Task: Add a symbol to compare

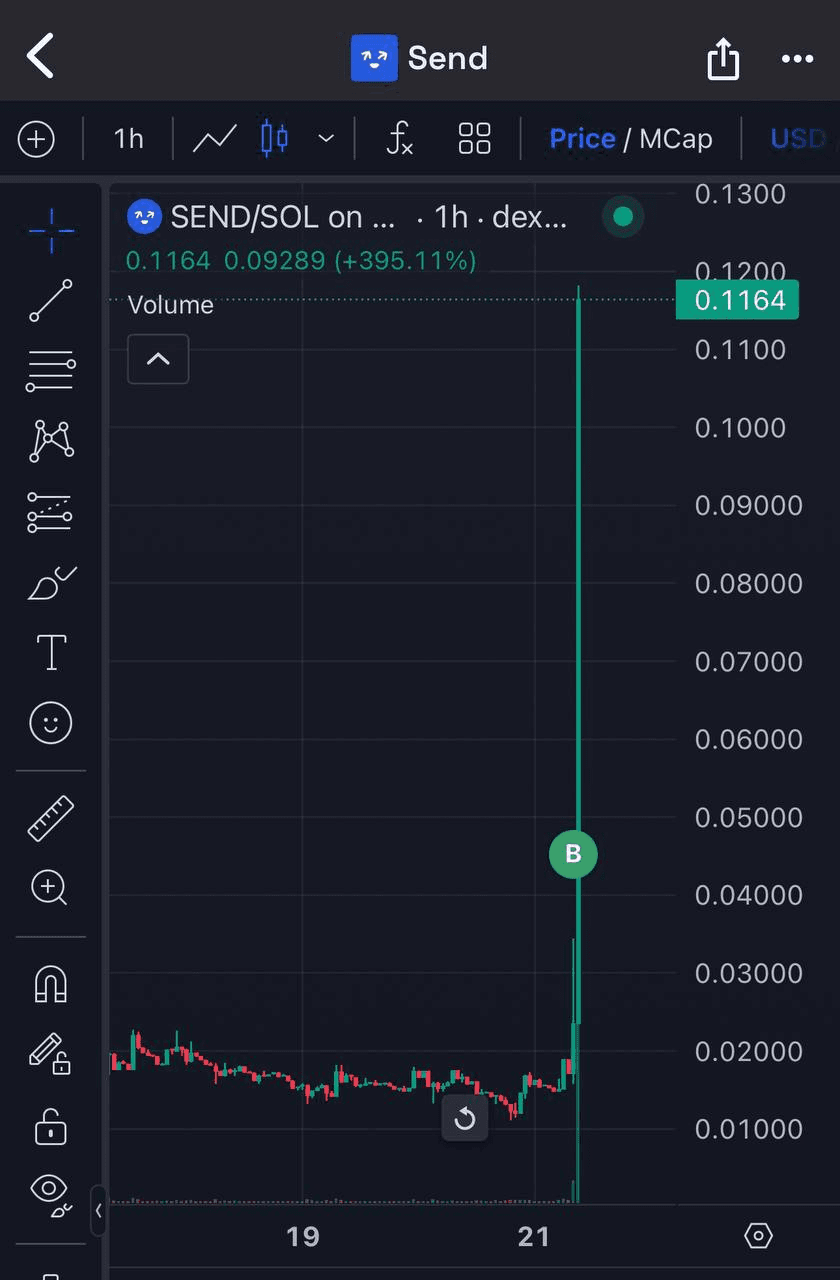Action: [36, 138]
